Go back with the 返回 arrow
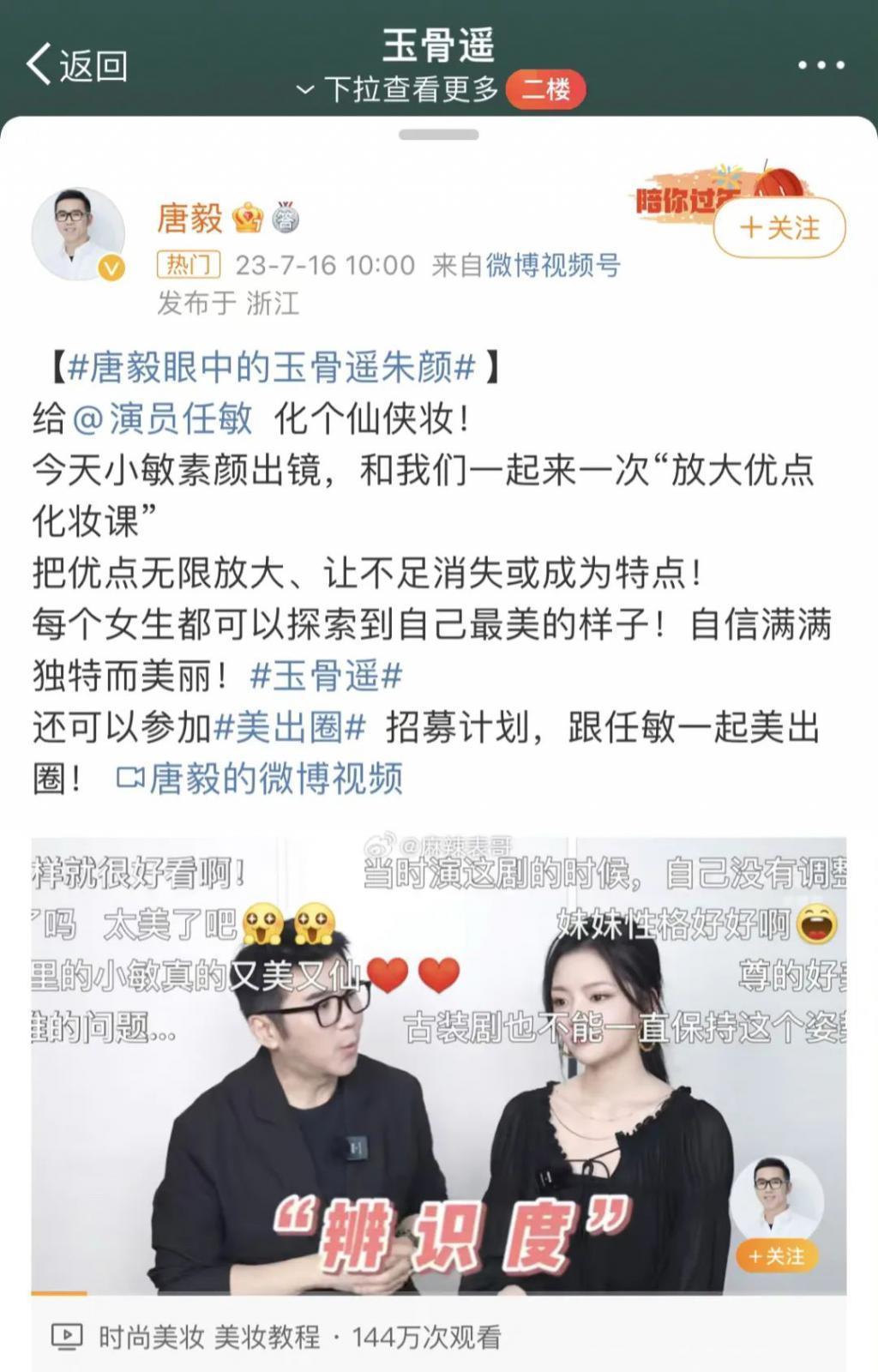The height and width of the screenshot is (1372, 878). (x=75, y=65)
